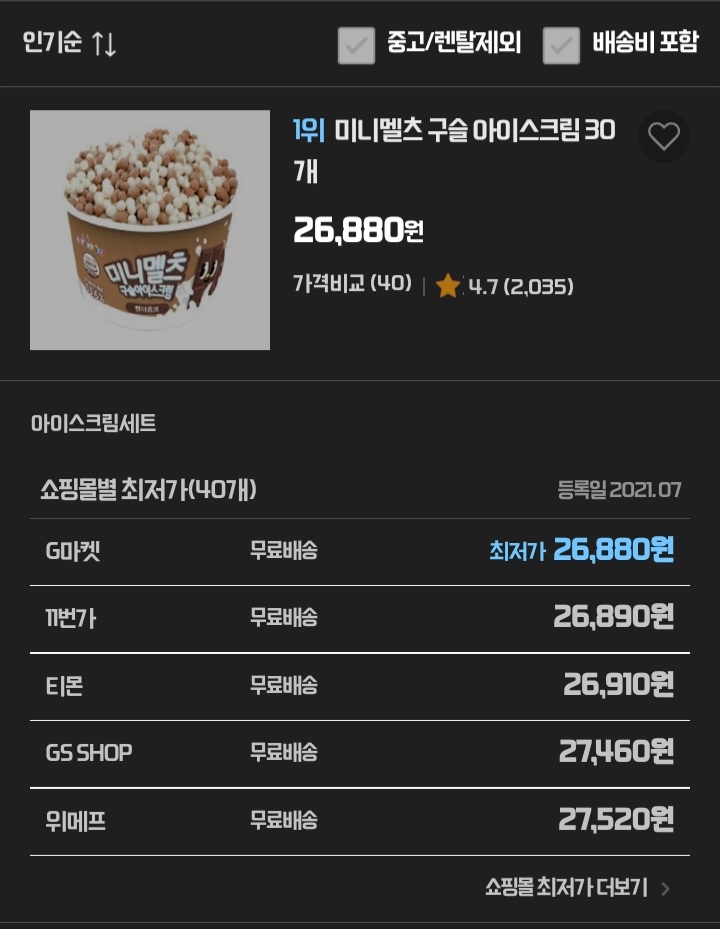Screen dimensions: 720x929
Task: Toggle the 배송비 포함 checkbox
Action: click(561, 45)
